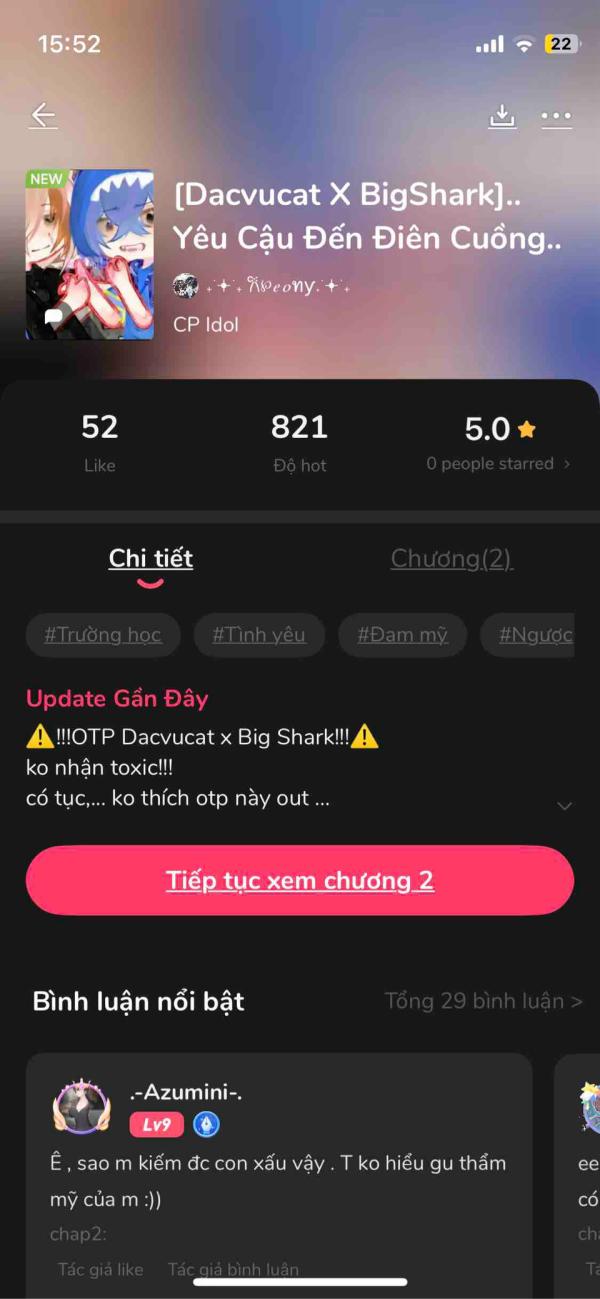
Task: Open the three-dot overflow menu
Action: coord(556,116)
